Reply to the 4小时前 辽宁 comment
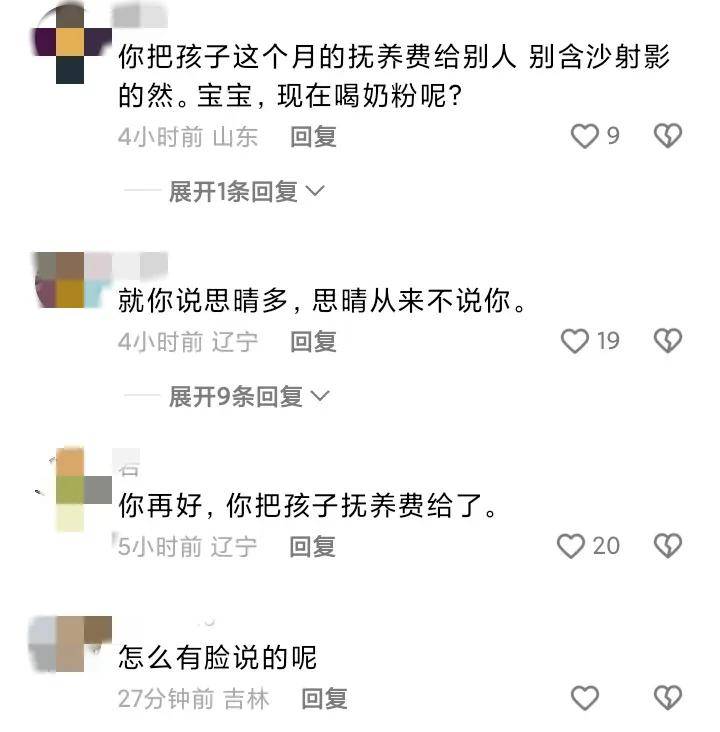Image resolution: width=720 pixels, height=732 pixels. tap(314, 342)
